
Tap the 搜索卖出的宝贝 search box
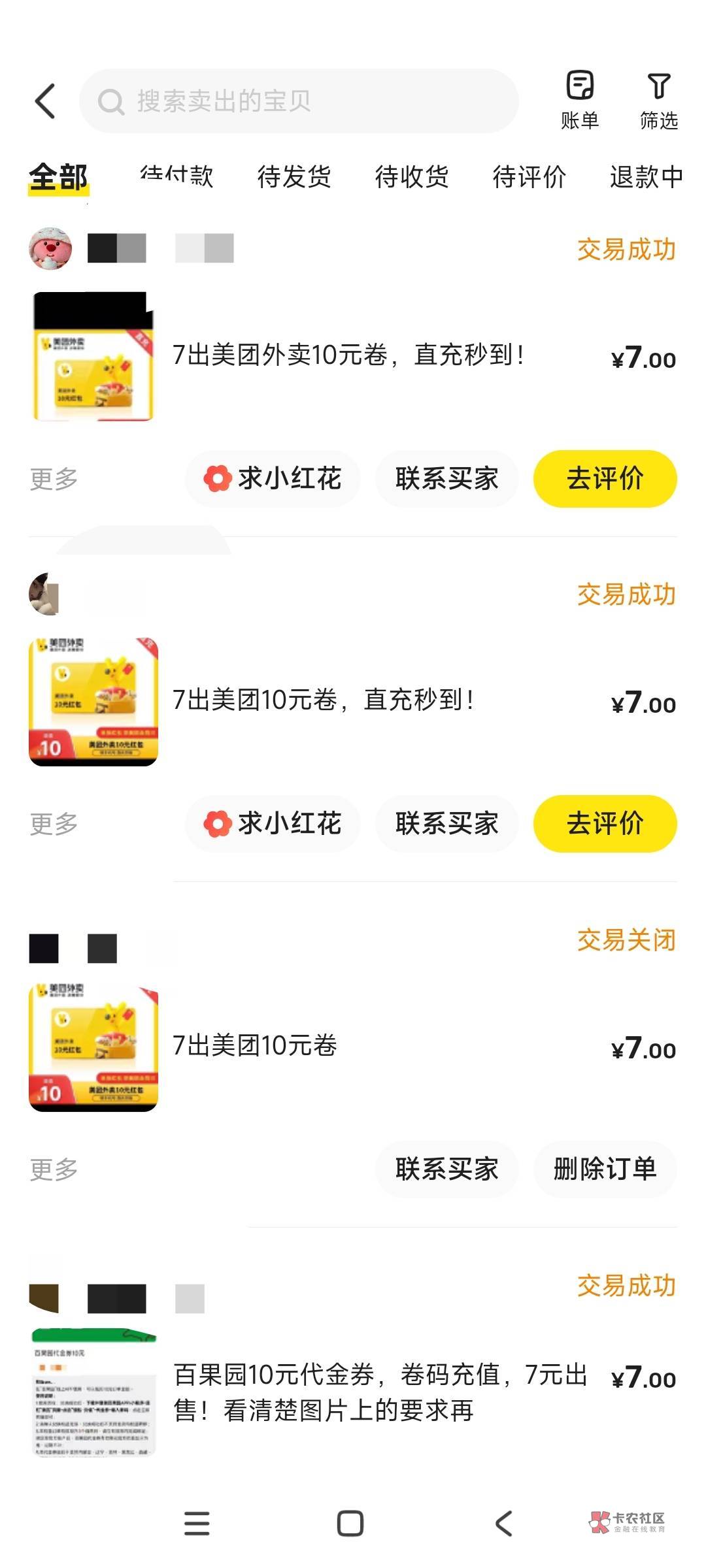pyautogui.click(x=299, y=101)
